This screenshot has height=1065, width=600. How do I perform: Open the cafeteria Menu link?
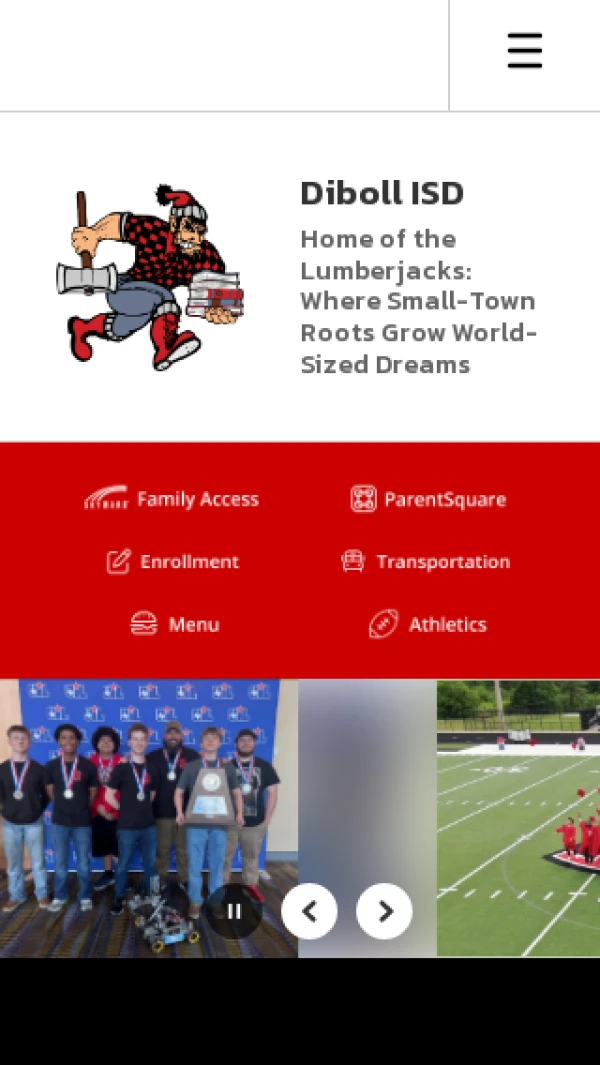[x=175, y=625]
